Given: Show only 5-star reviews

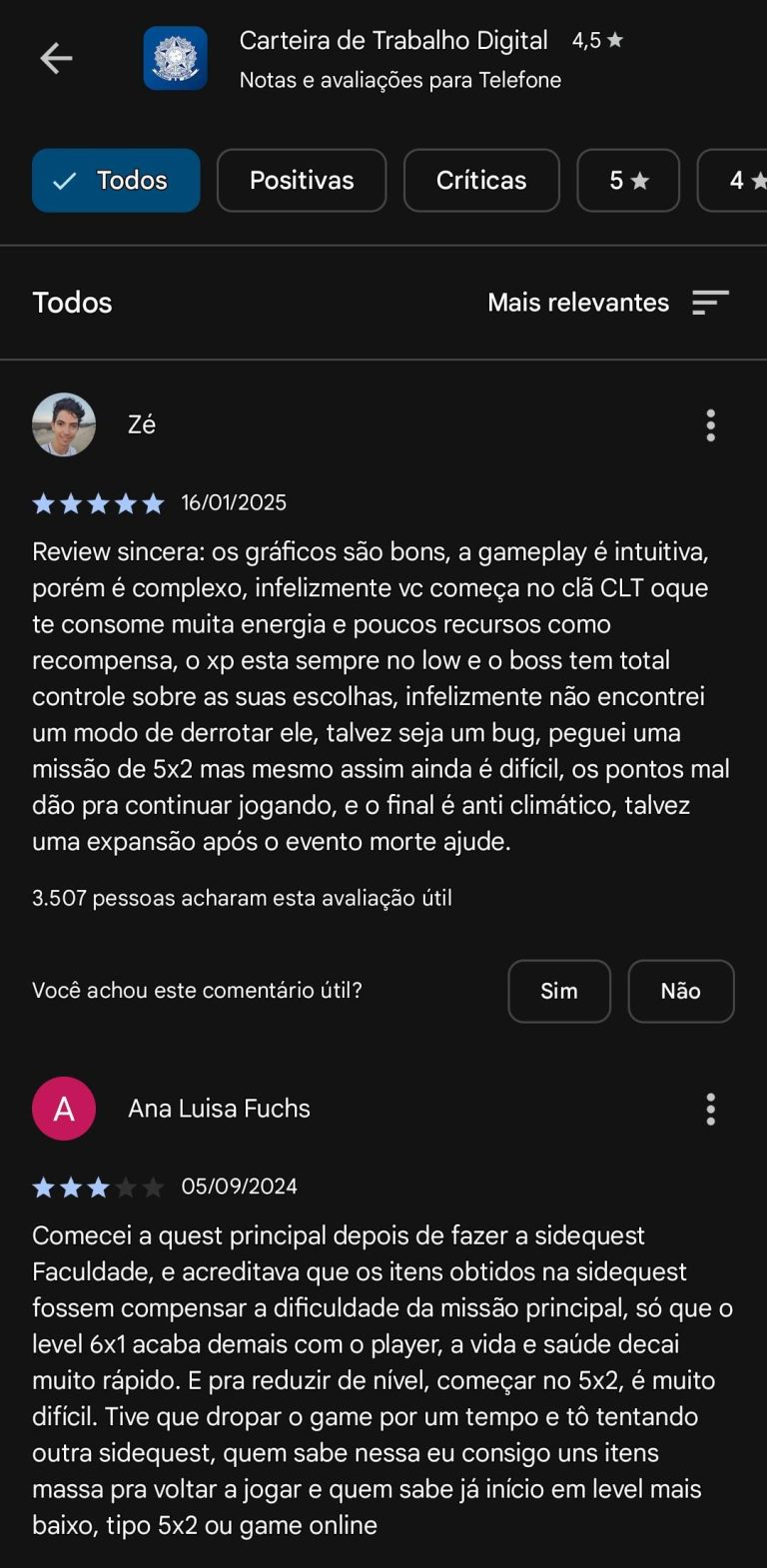Looking at the screenshot, I should [628, 181].
